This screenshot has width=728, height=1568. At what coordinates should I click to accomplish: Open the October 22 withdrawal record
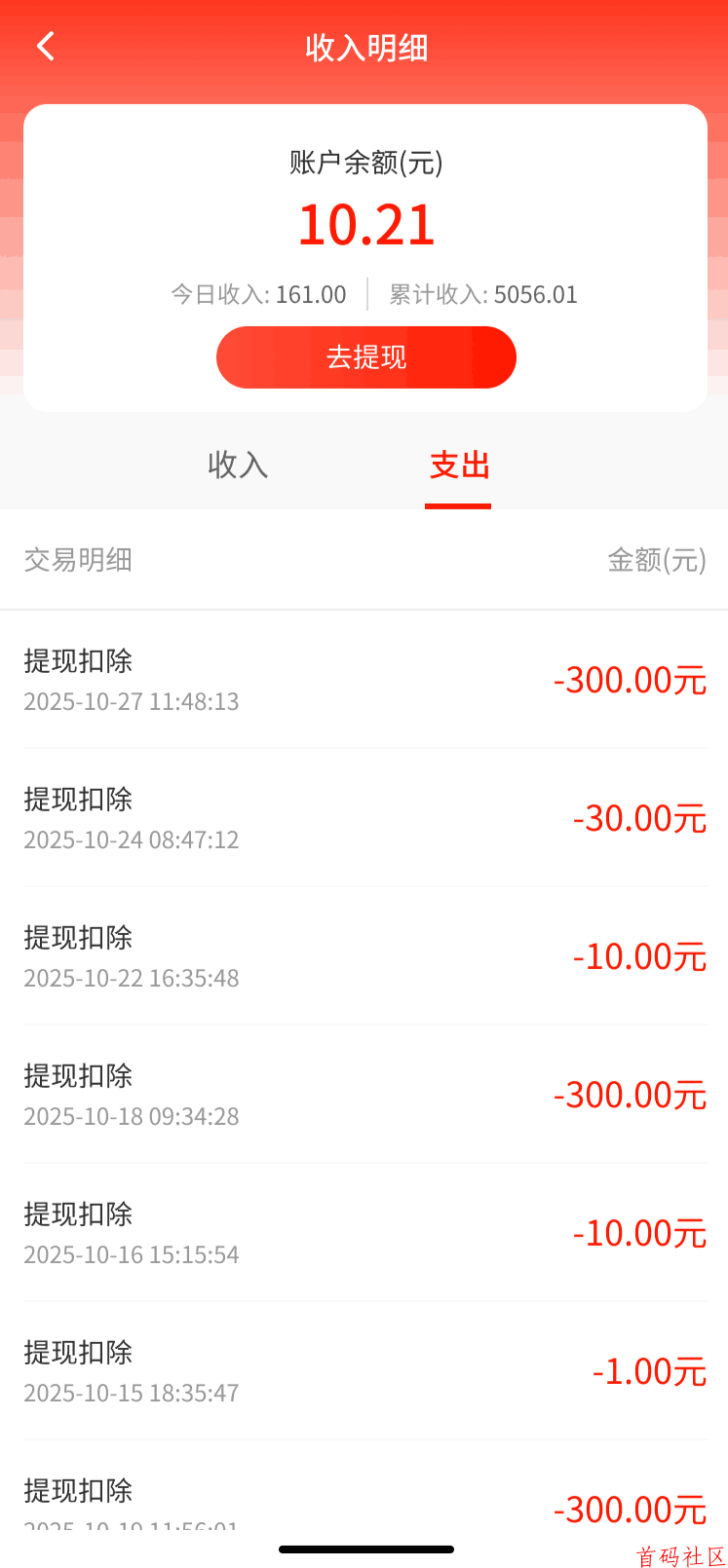[78, 937]
